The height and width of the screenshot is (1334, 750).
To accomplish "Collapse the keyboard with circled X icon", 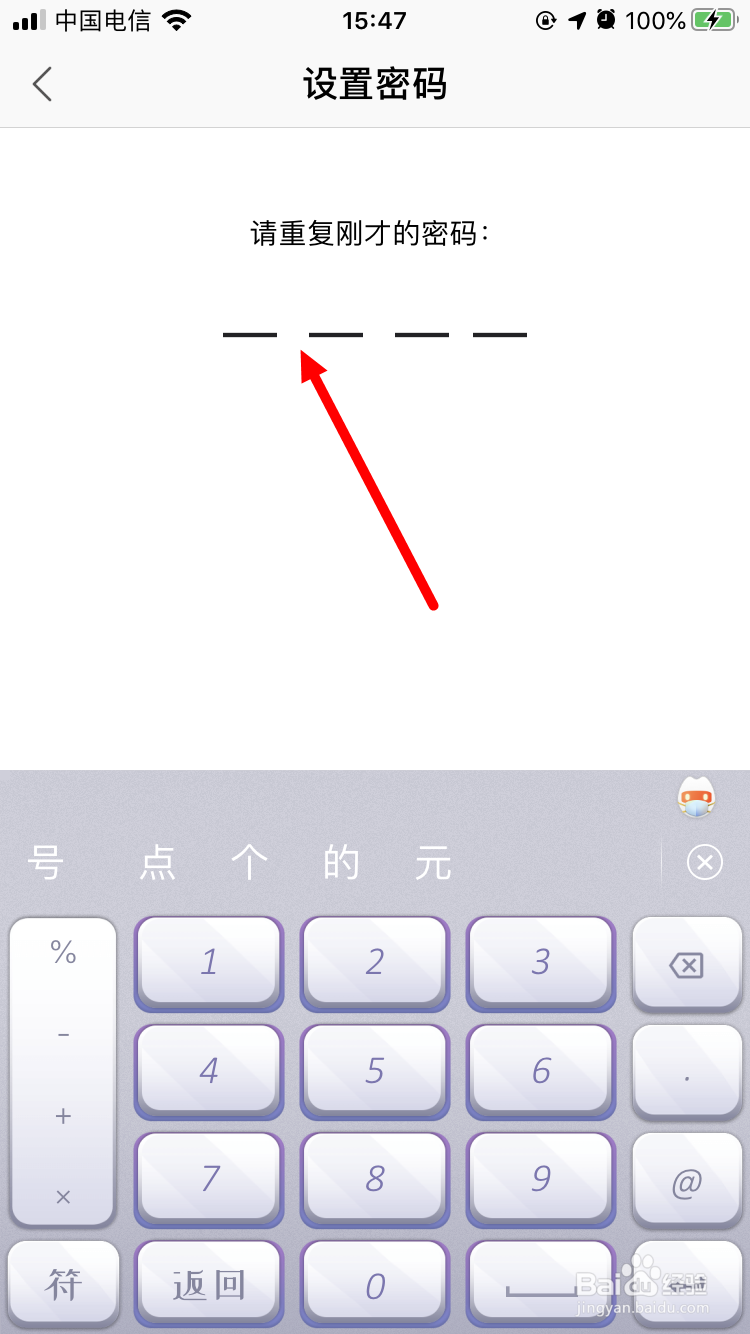I will (x=705, y=862).
